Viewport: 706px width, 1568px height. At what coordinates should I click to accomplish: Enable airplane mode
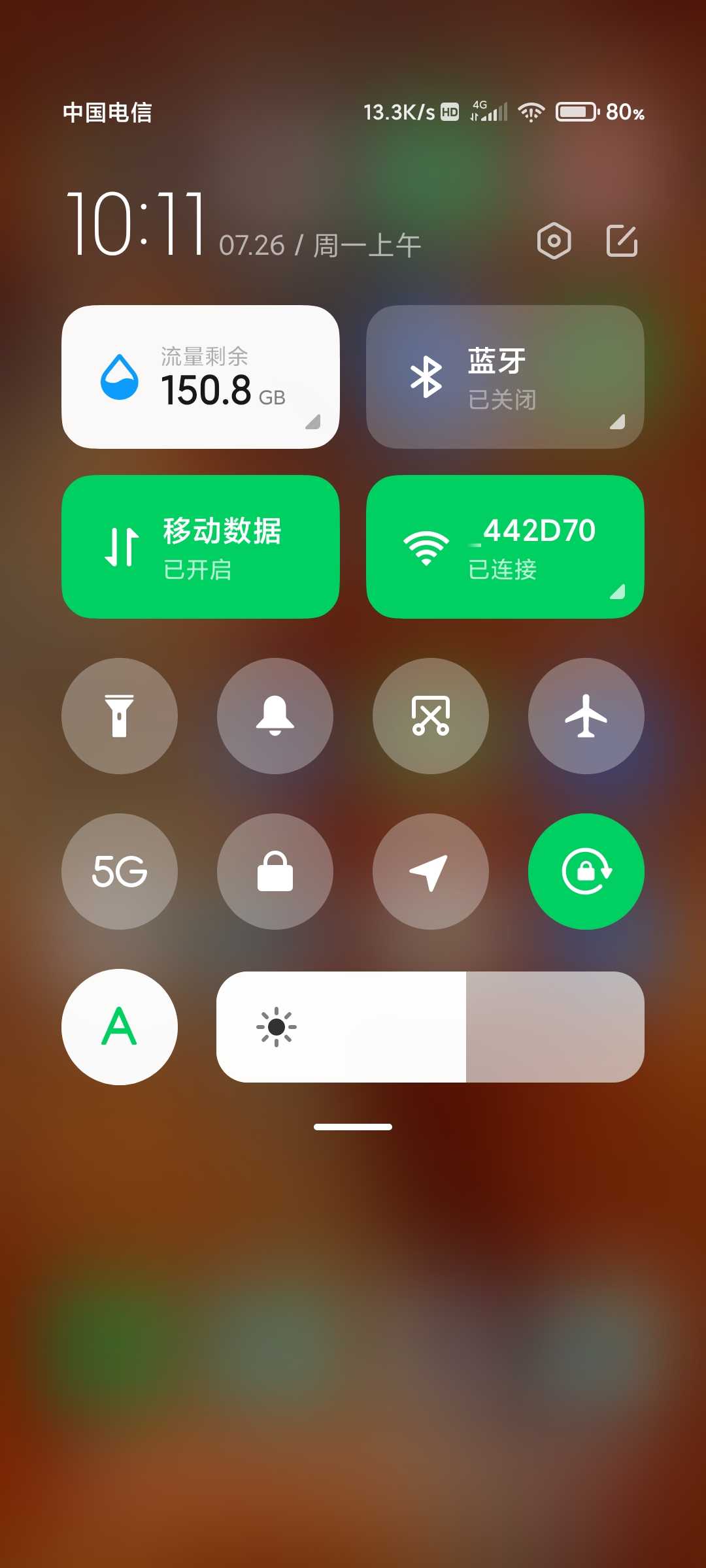pos(586,716)
